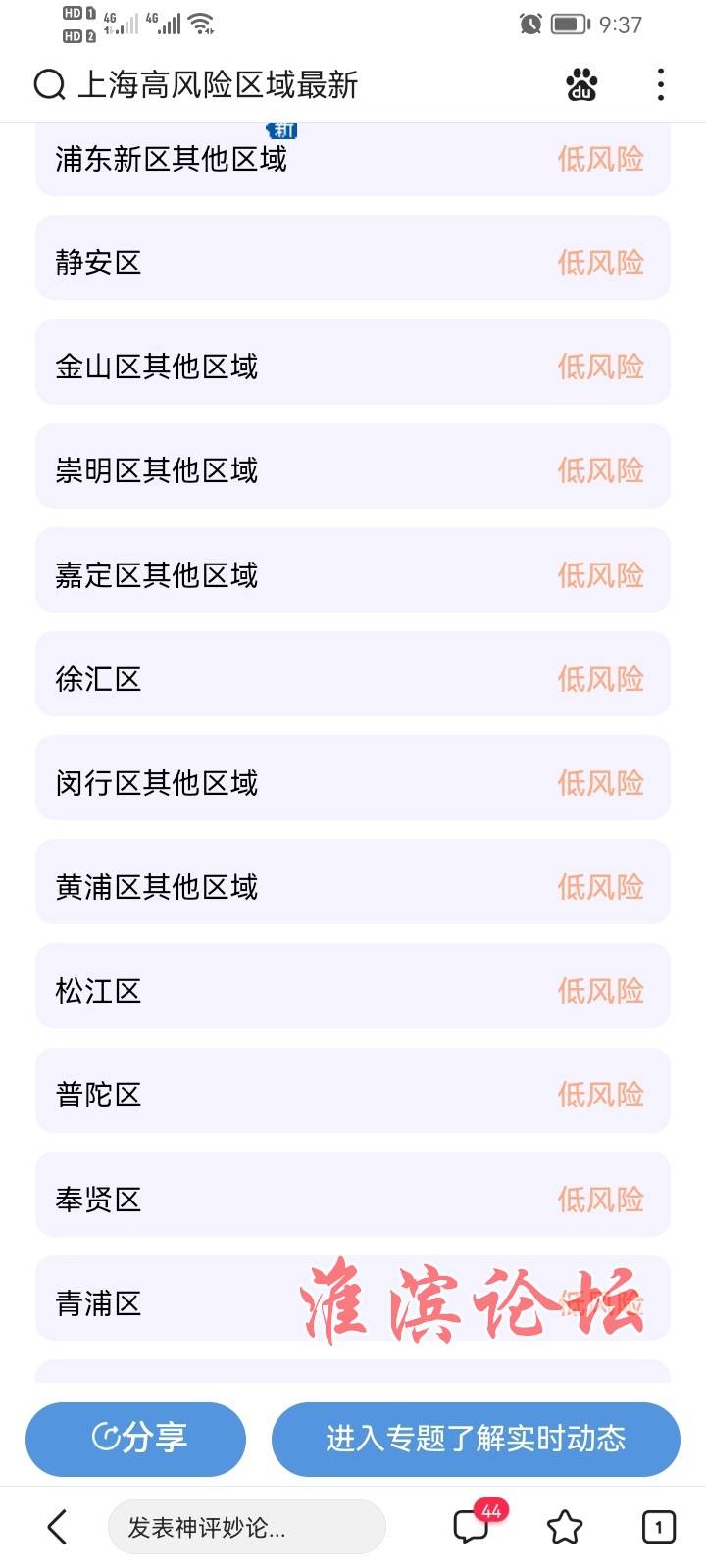Viewport: 706px width, 1568px height.
Task: Open the 普陀区 row
Action: pos(353,1094)
